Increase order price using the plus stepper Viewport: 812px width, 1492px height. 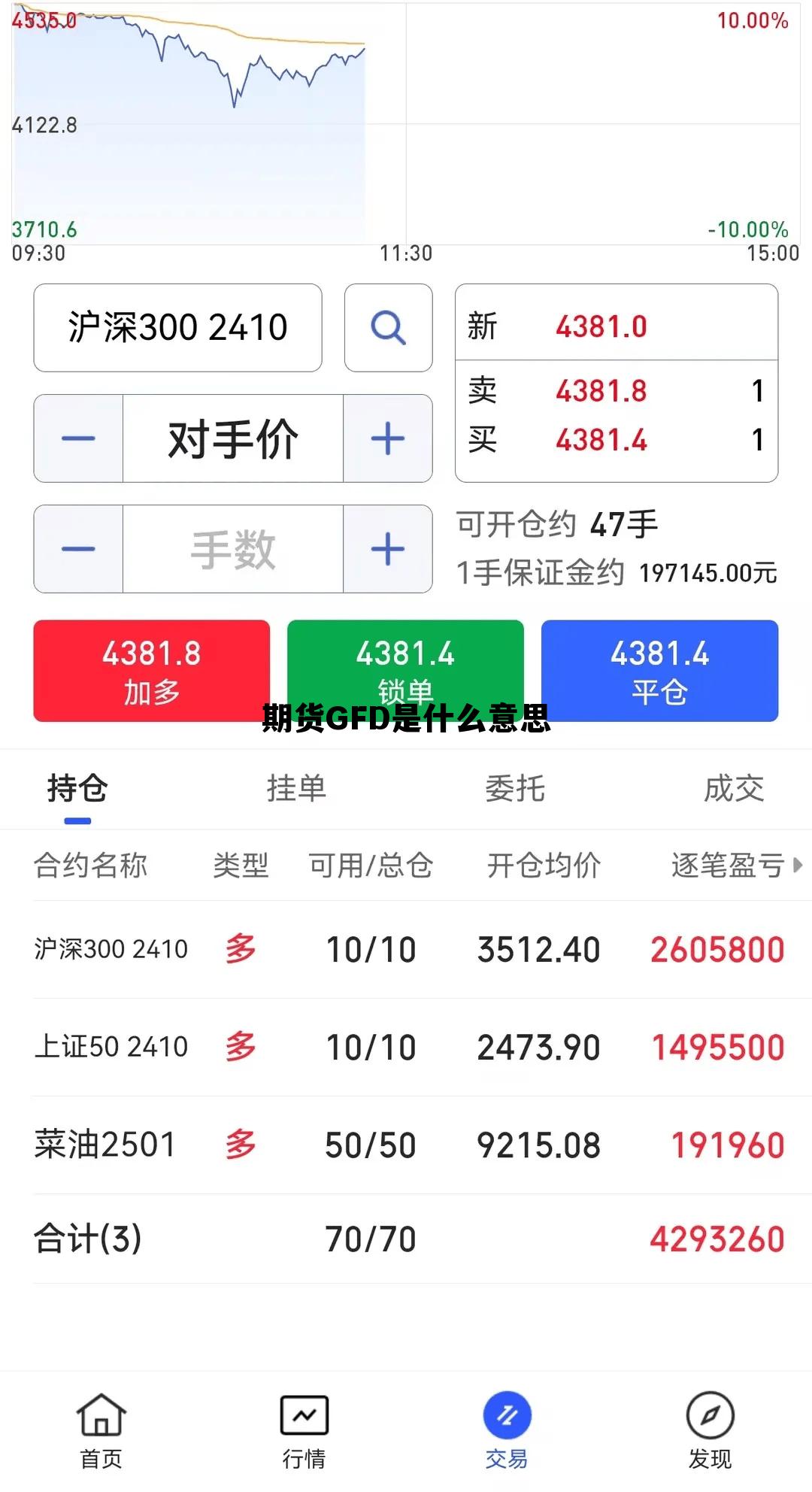coord(386,438)
